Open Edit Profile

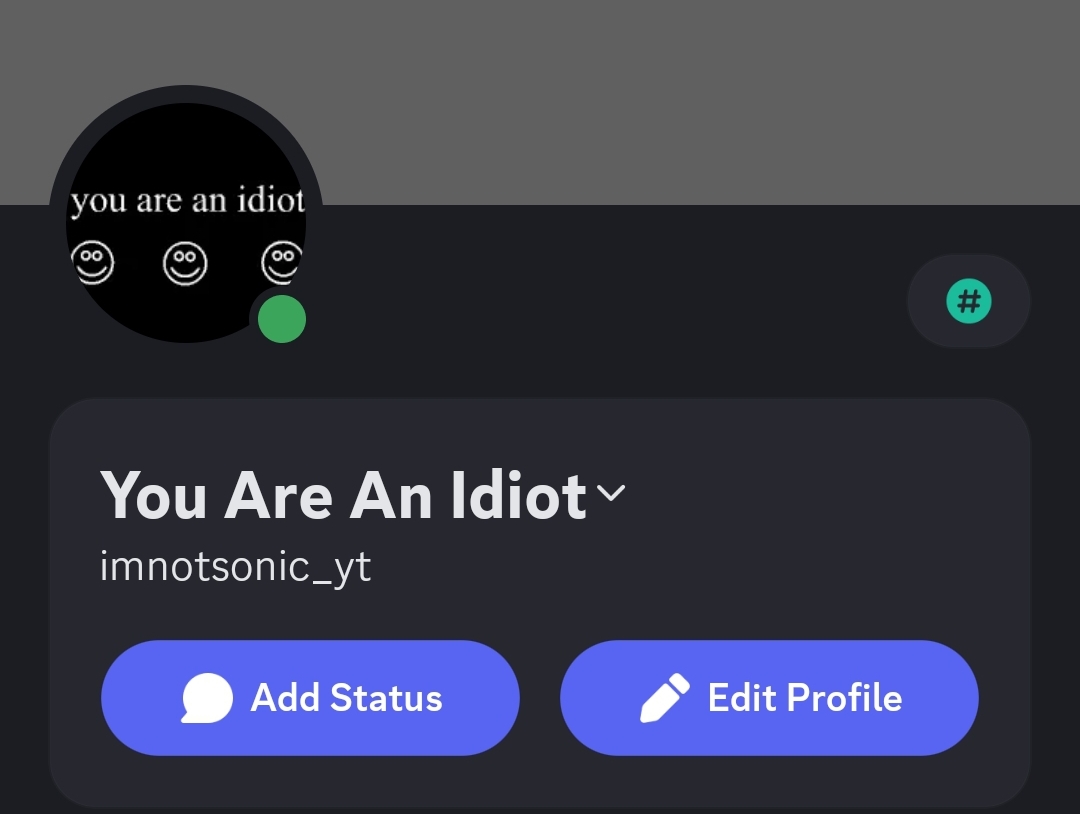pos(768,697)
